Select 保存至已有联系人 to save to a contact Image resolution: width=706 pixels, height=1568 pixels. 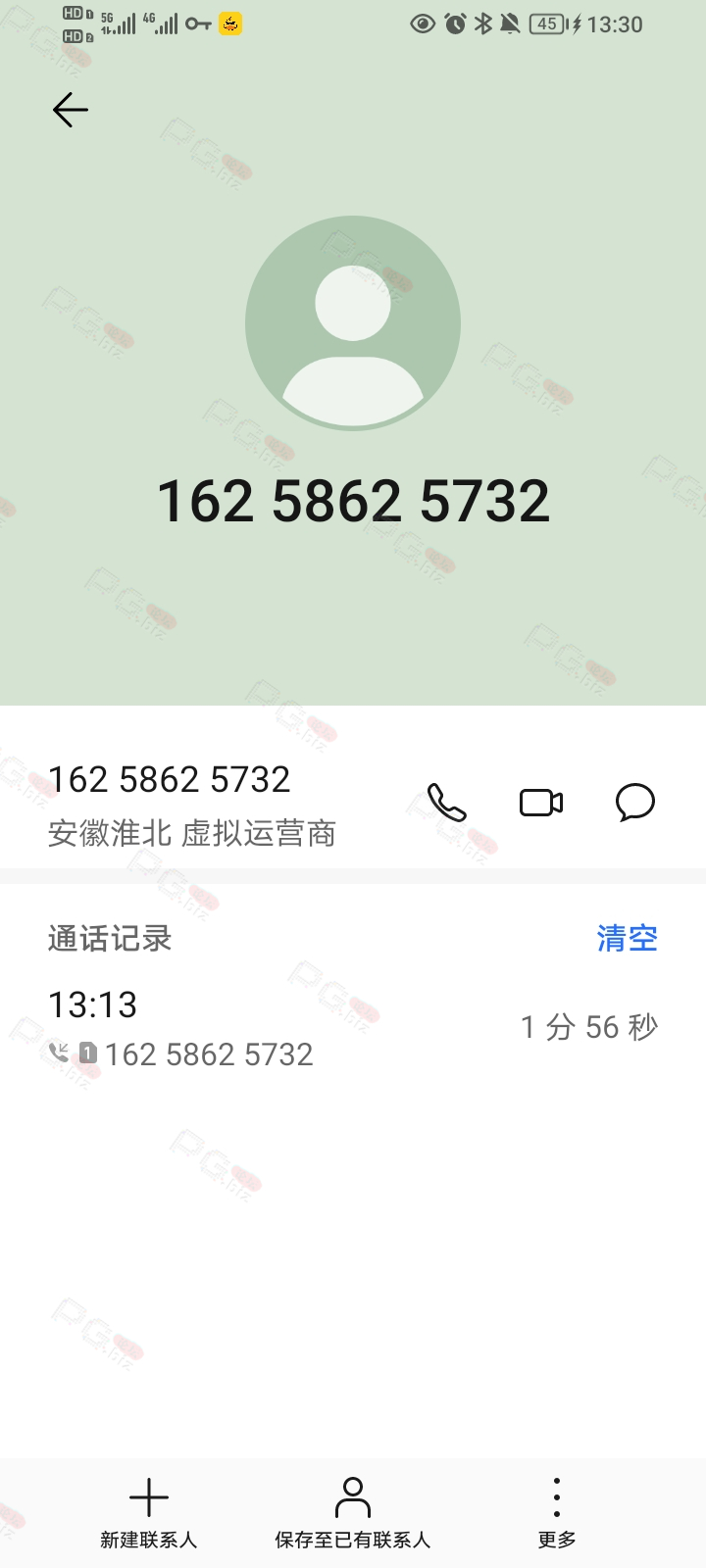coord(353,1514)
